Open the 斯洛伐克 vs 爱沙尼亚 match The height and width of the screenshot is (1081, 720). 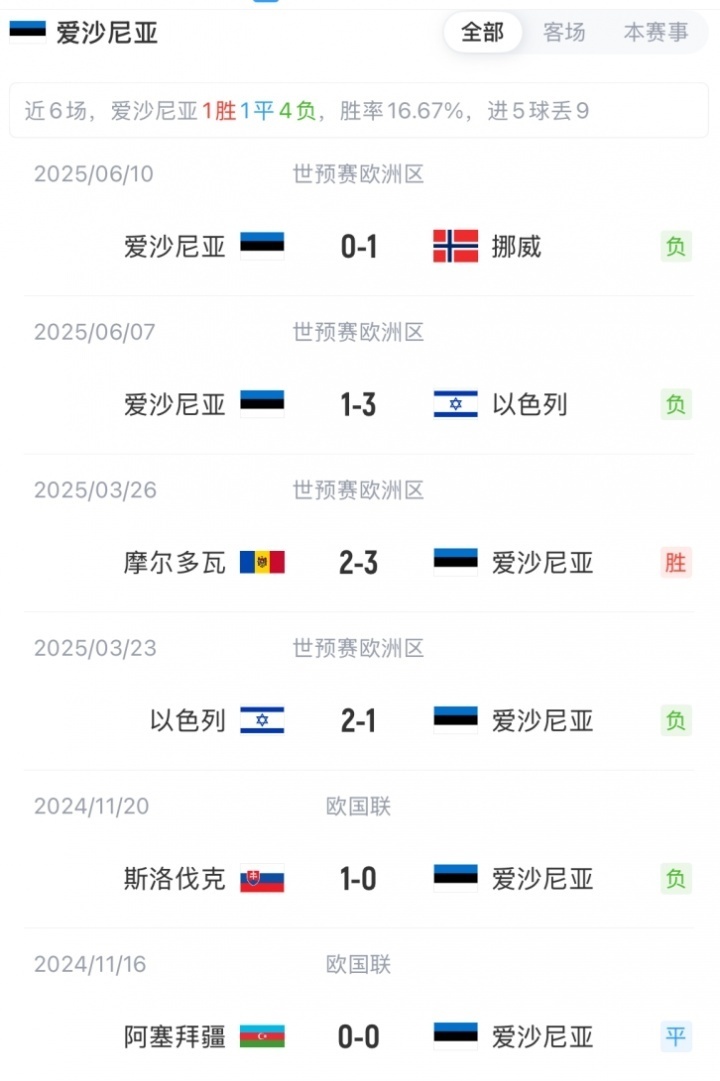click(358, 879)
